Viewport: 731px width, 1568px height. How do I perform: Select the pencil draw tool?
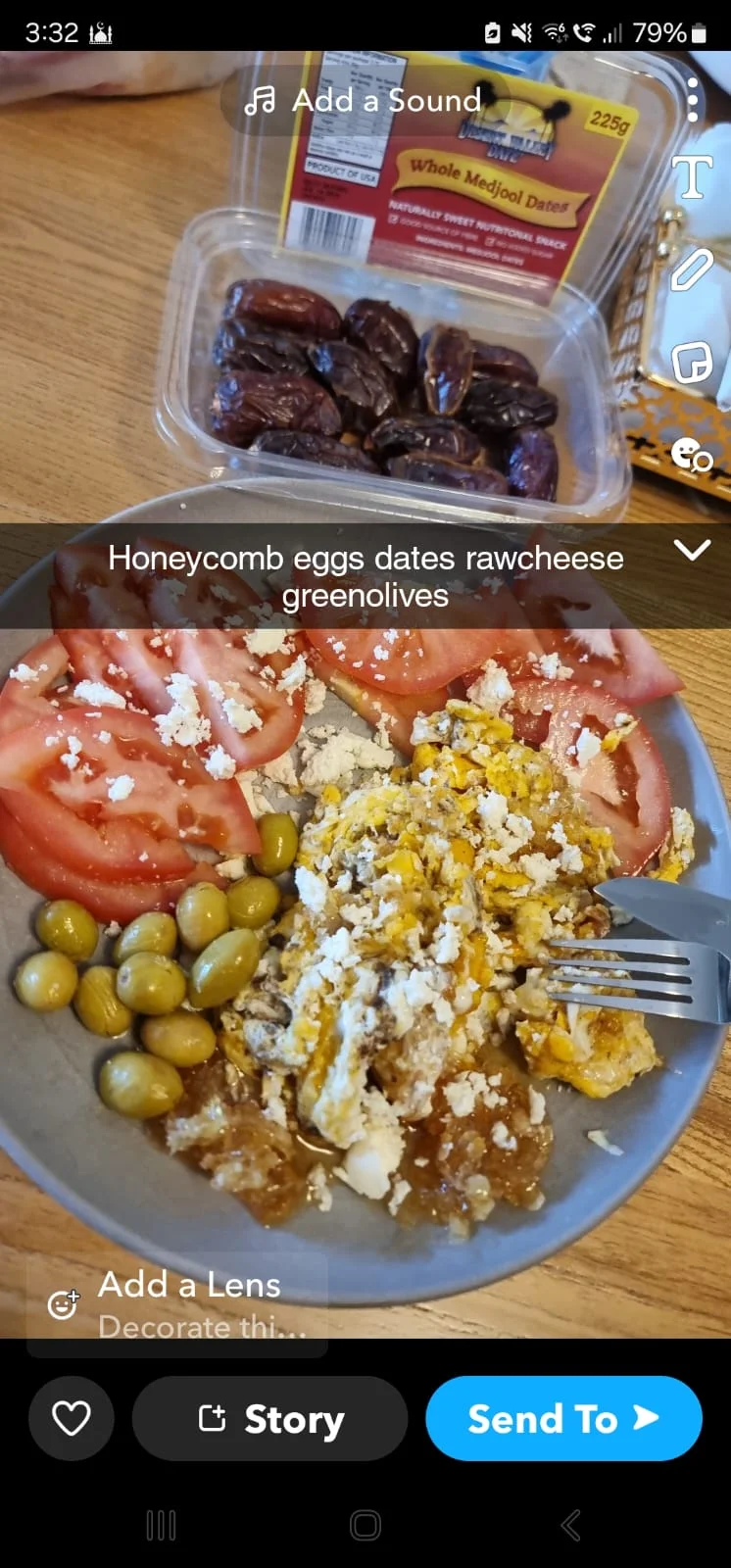click(692, 269)
